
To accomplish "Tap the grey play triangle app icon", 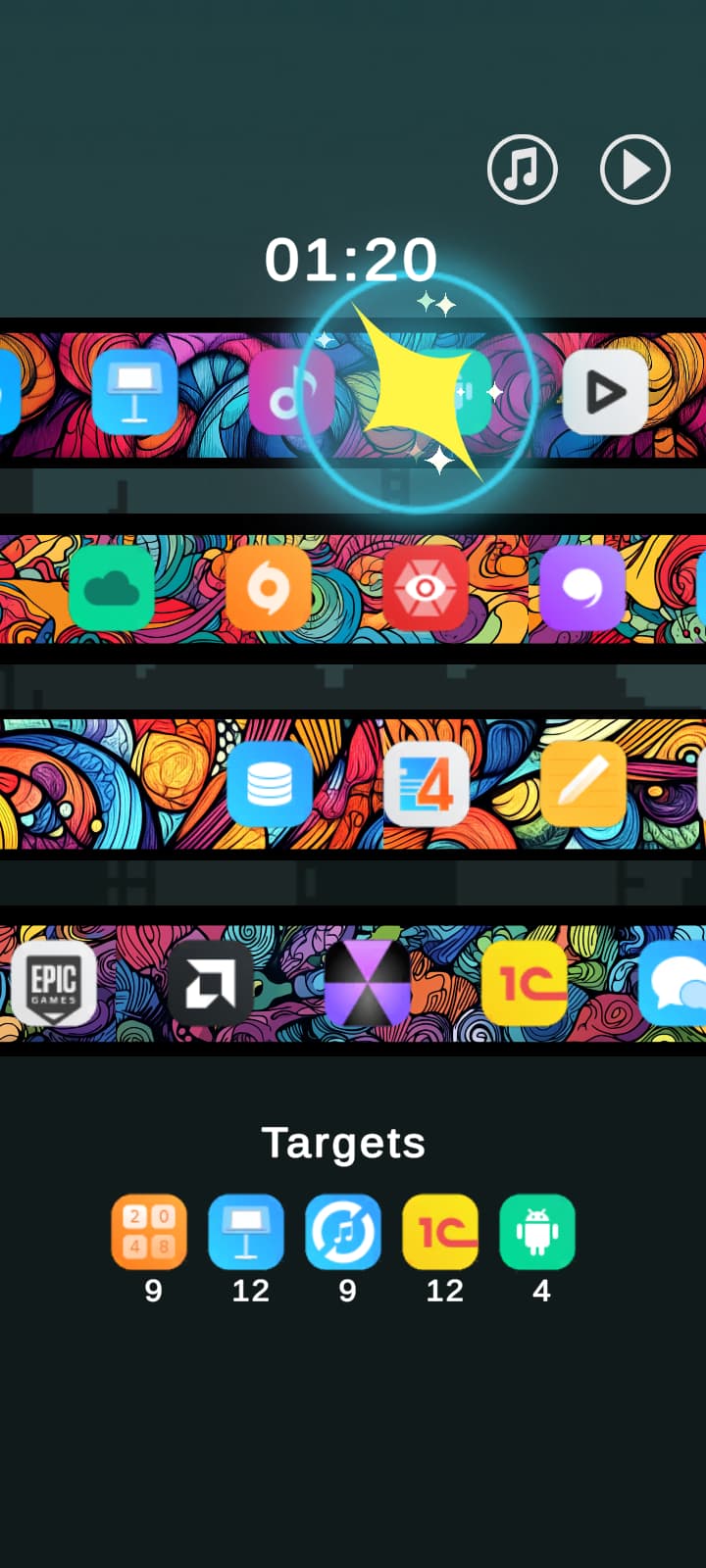I will 605,392.
